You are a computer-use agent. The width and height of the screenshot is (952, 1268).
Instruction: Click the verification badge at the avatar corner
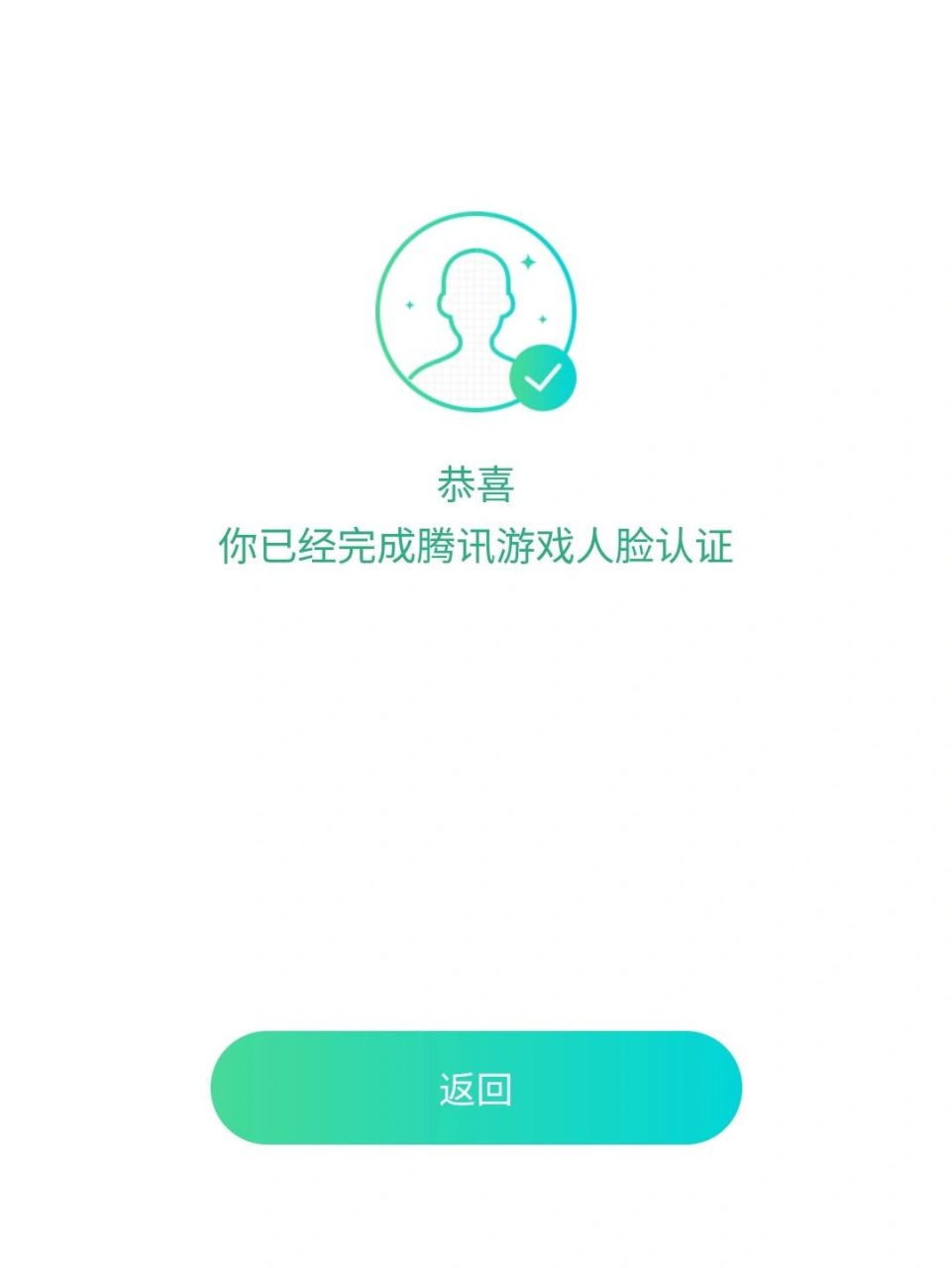pyautogui.click(x=541, y=378)
